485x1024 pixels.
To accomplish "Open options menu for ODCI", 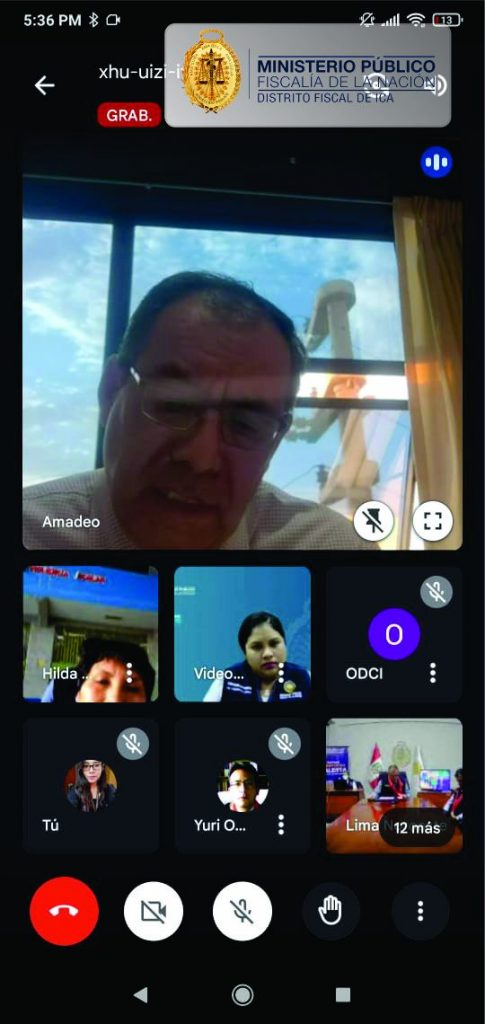I will pos(433,673).
